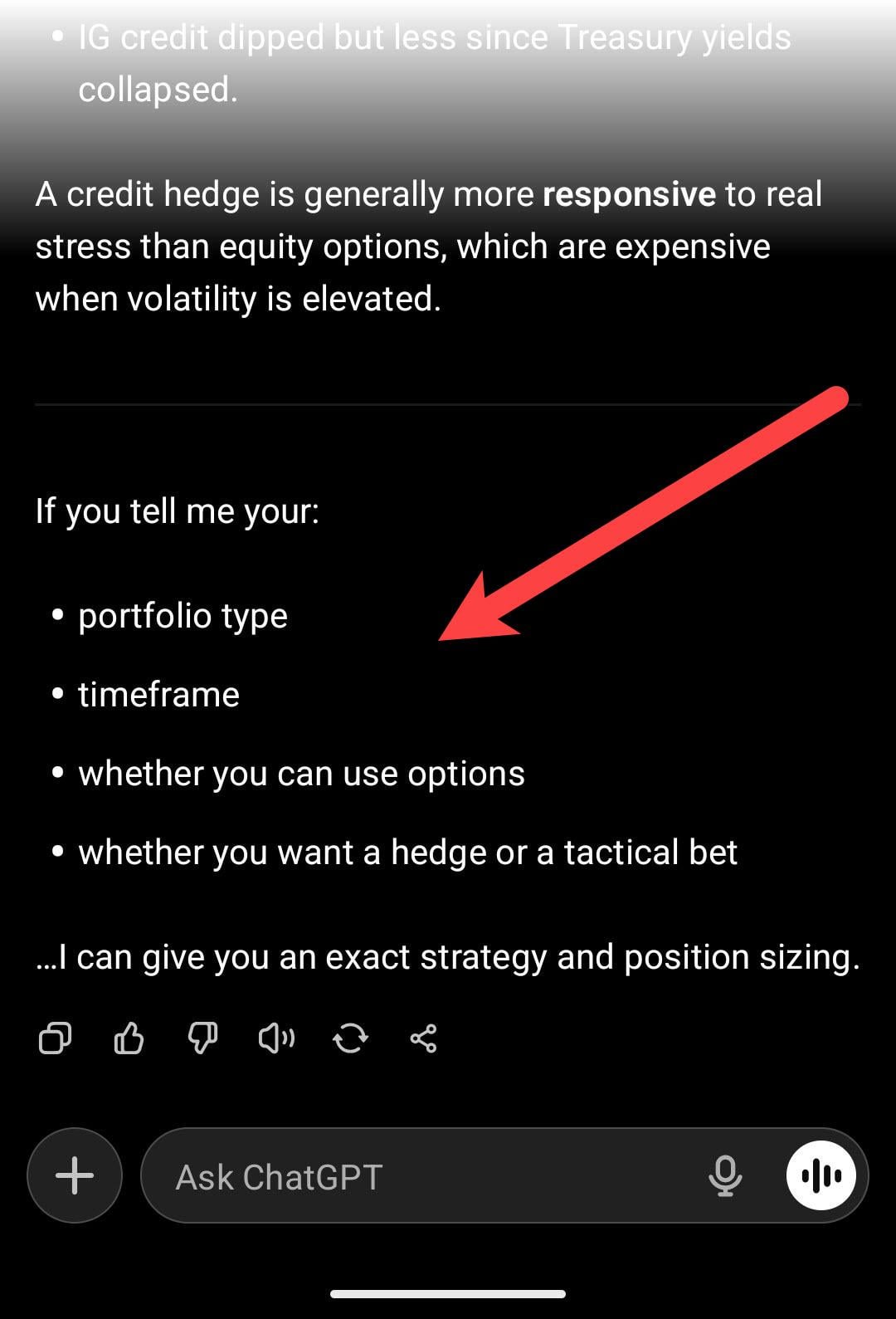
Task: Open the plus attachment menu
Action: [x=75, y=1175]
